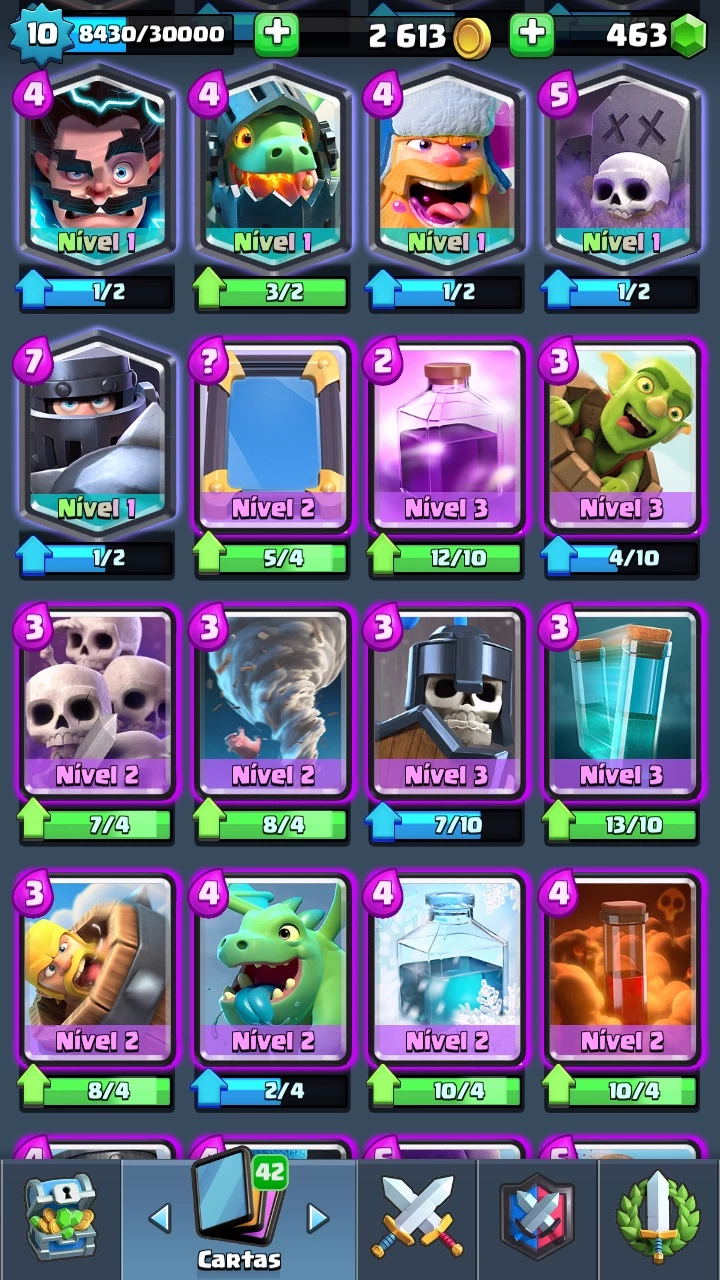Go to the crossed swords battle tab
The width and height of the screenshot is (720, 1280).
pos(417,1218)
